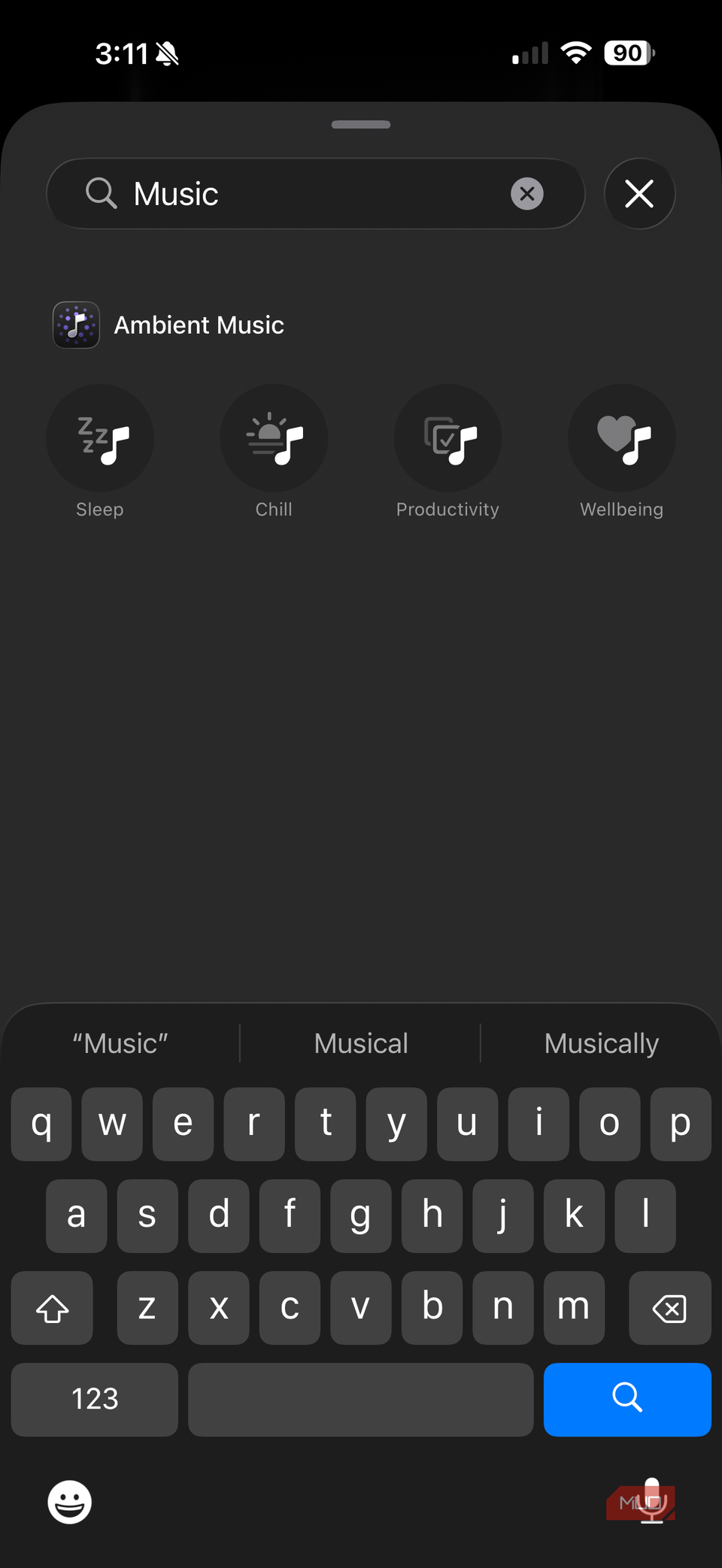Image resolution: width=722 pixels, height=1568 pixels.
Task: Toggle the Shift key on keyboard
Action: coord(51,1308)
